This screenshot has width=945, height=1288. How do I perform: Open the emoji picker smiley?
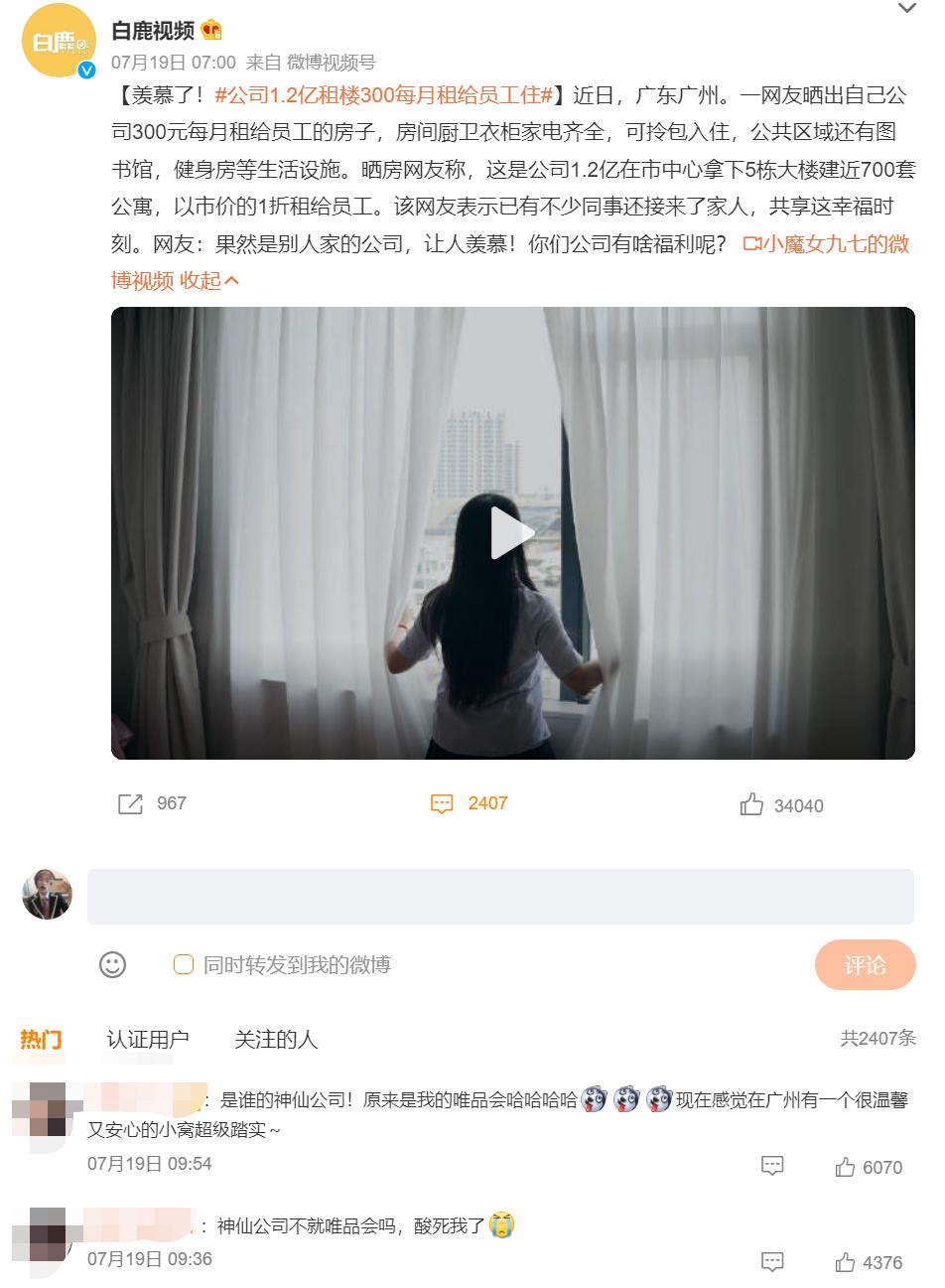(113, 964)
